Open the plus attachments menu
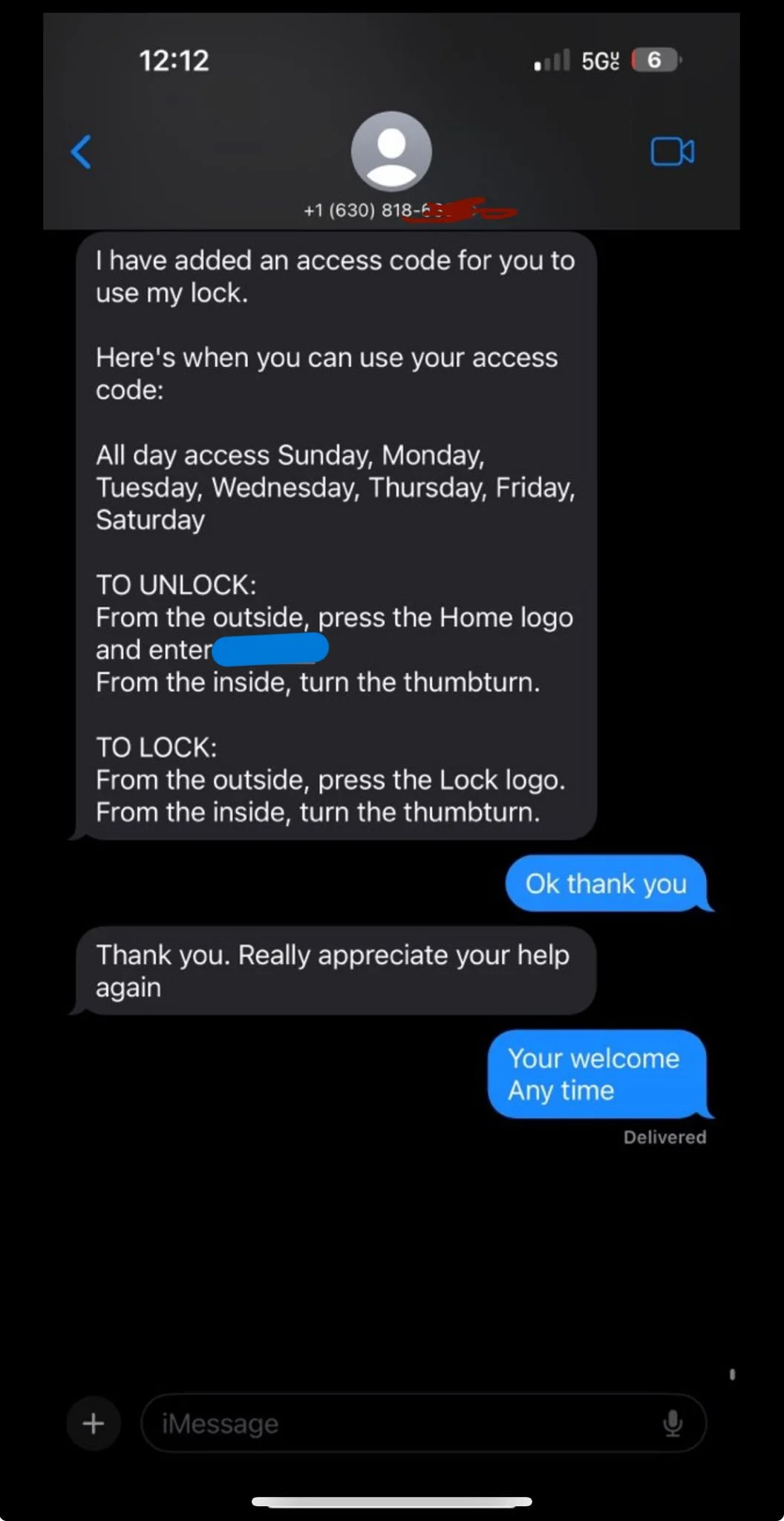This screenshot has height=1521, width=784. click(94, 1424)
